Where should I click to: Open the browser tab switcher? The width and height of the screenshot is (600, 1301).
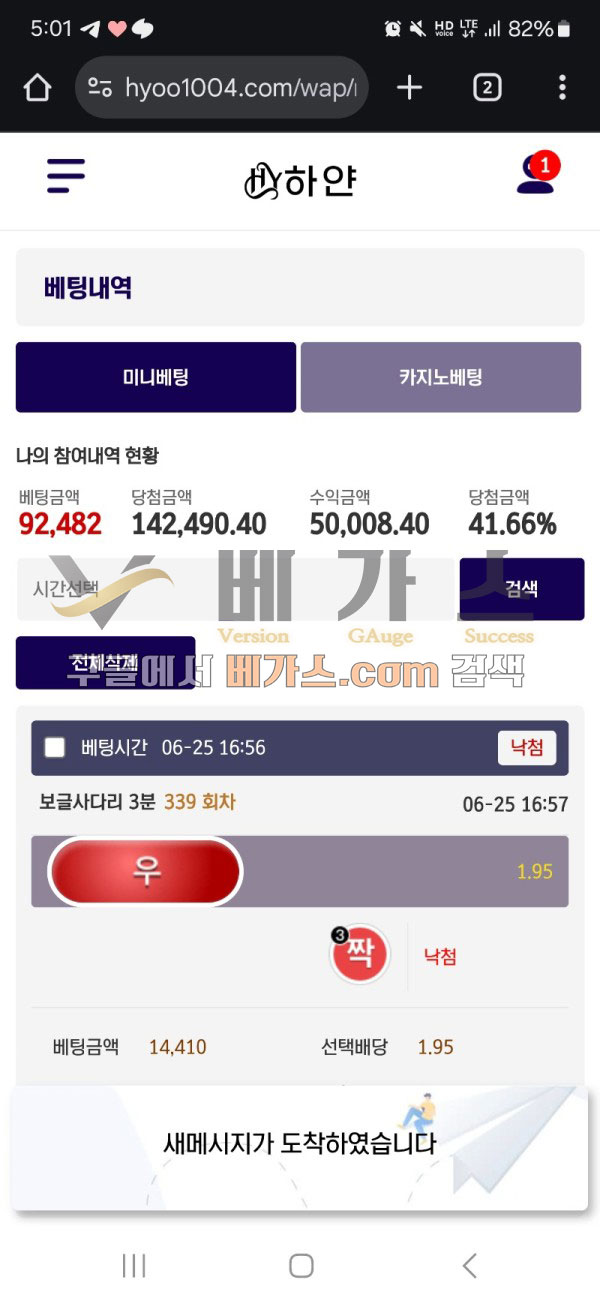(486, 88)
